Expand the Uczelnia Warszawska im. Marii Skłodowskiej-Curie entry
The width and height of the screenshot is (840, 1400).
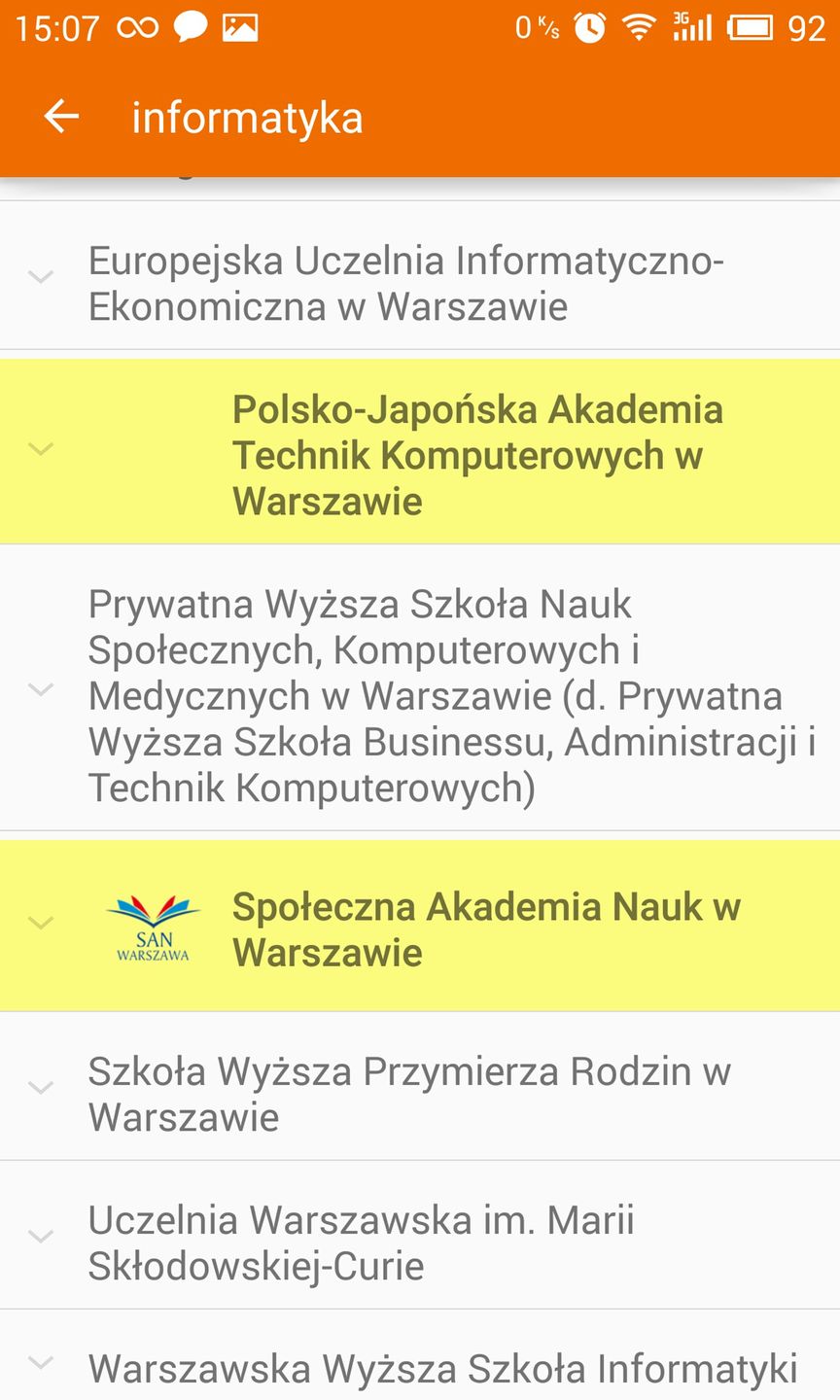pyautogui.click(x=41, y=1236)
